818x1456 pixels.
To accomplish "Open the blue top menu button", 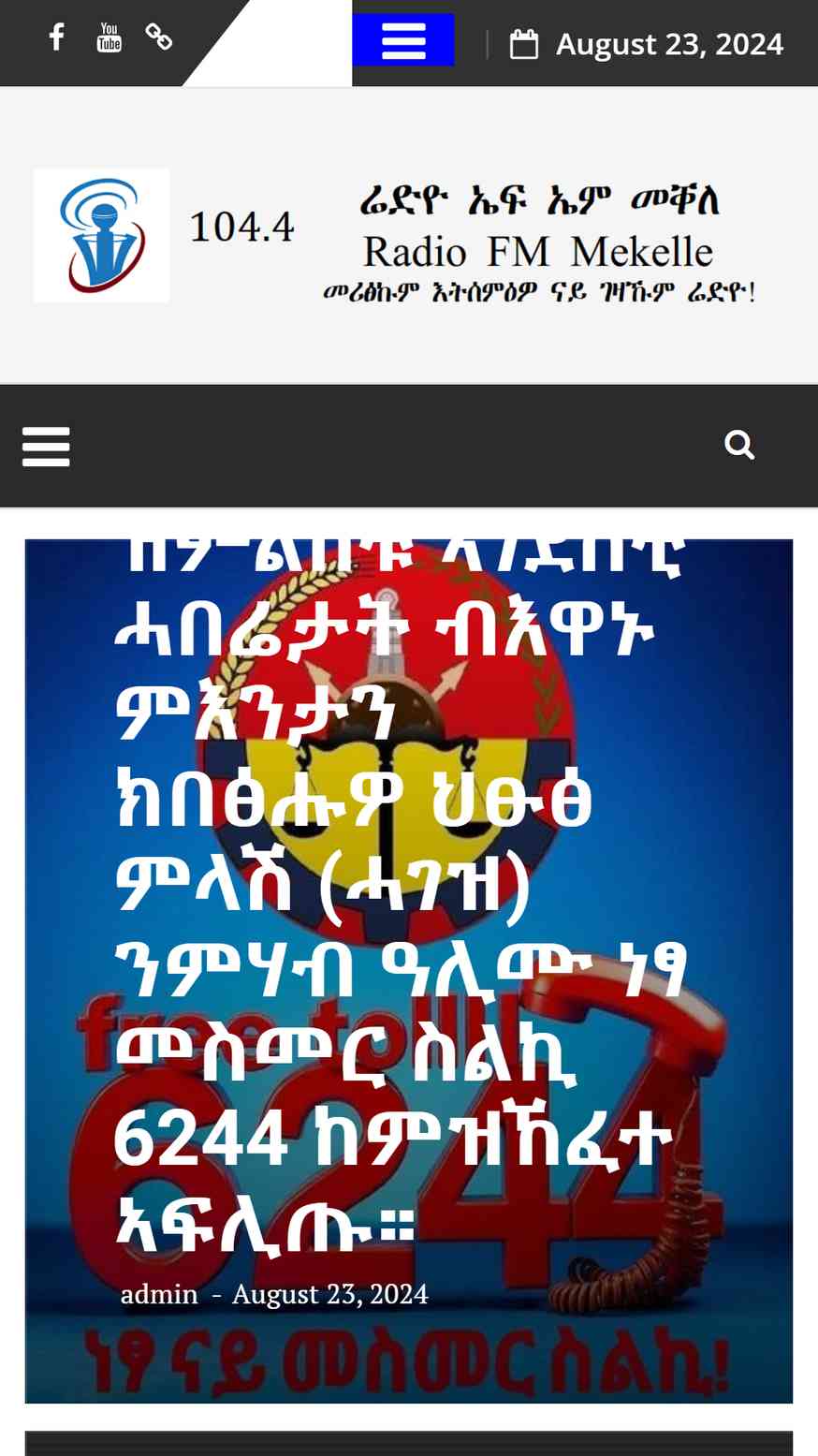I will pos(403,40).
